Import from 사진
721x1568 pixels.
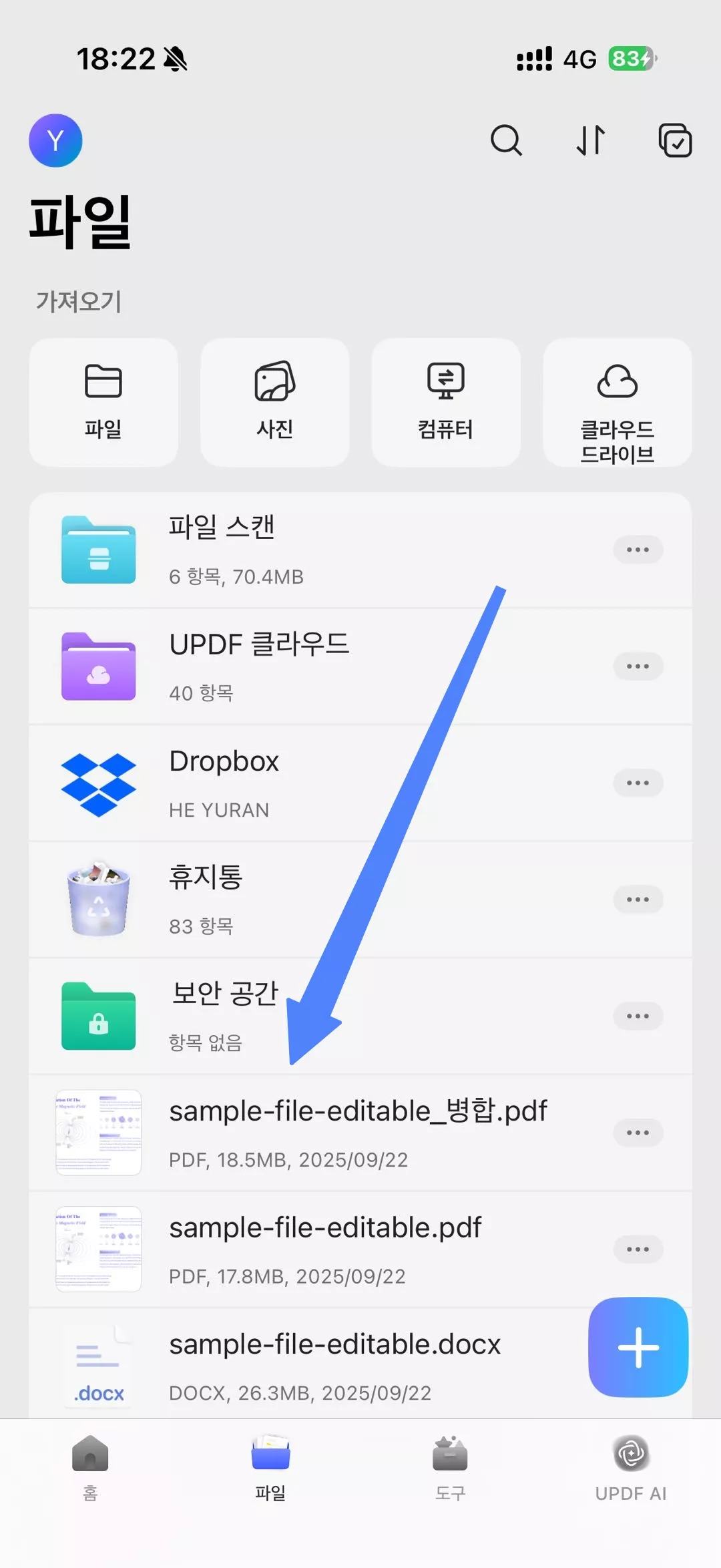[x=274, y=402]
